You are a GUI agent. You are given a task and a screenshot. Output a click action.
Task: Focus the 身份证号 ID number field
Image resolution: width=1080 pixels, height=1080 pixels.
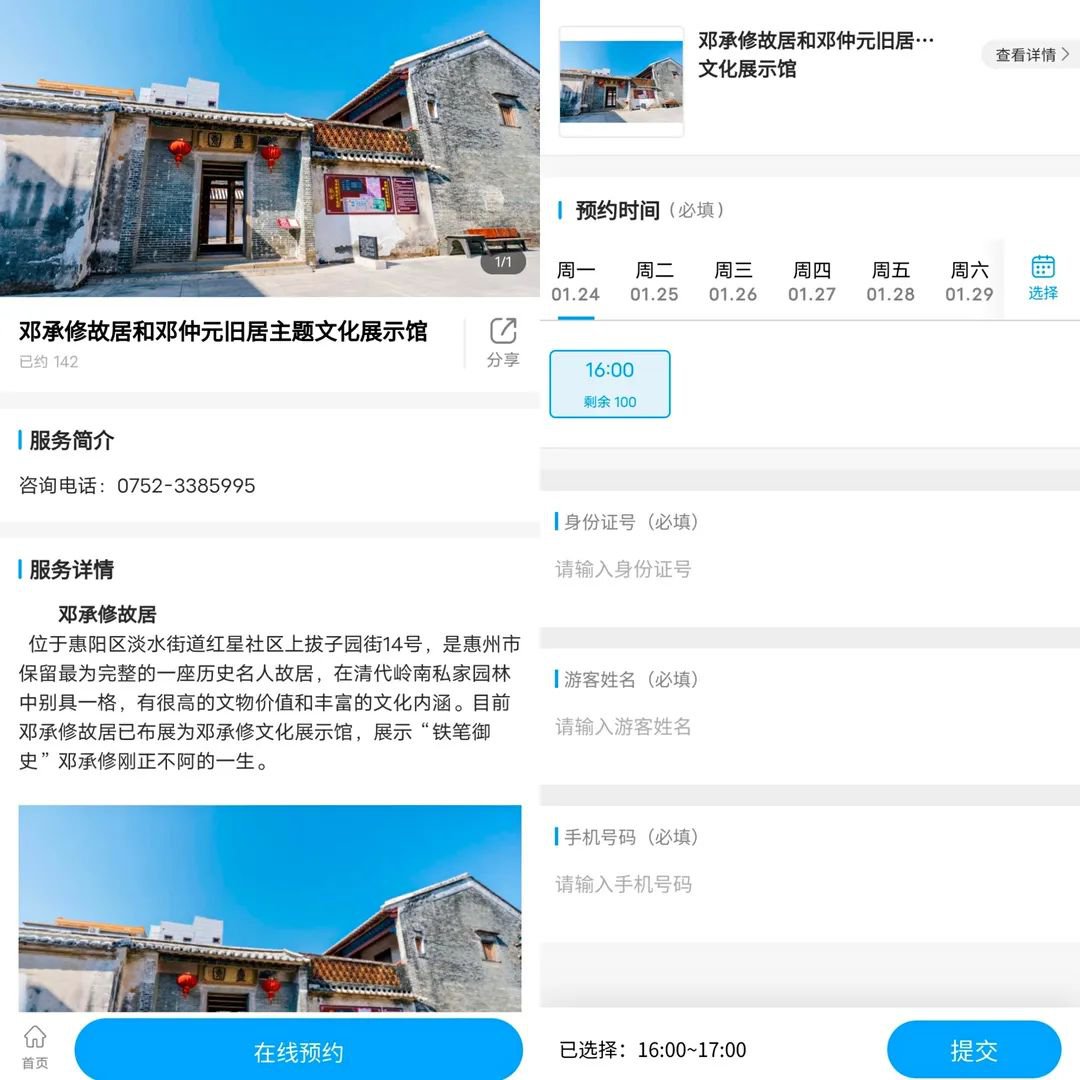click(x=800, y=569)
